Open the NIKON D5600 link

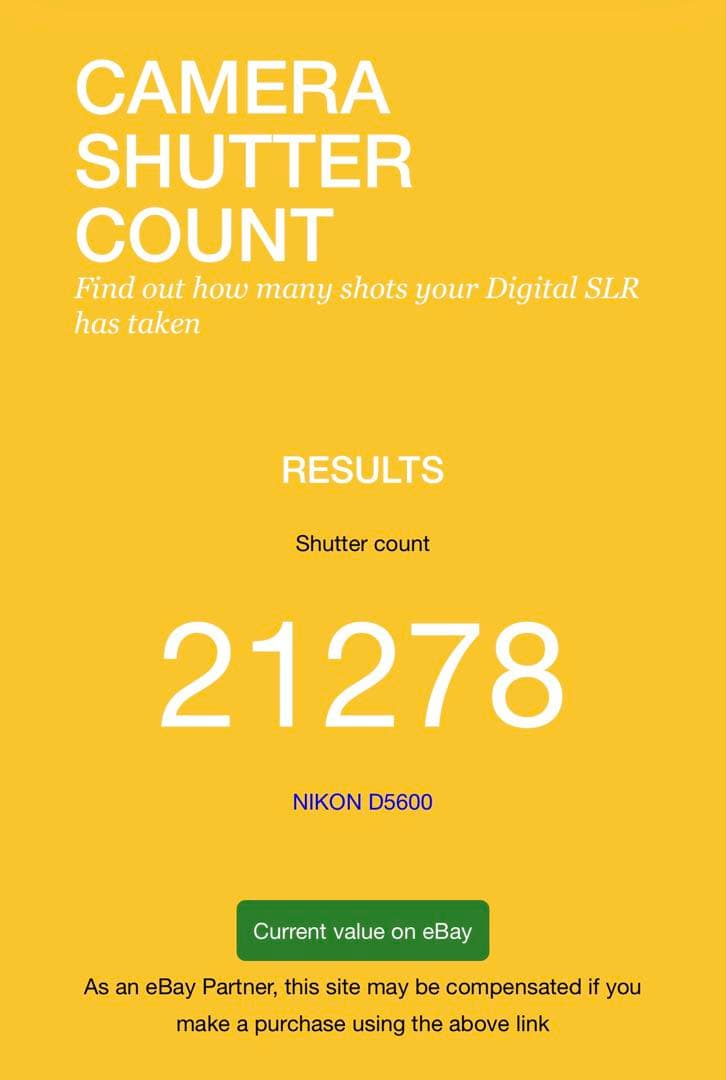pos(362,802)
